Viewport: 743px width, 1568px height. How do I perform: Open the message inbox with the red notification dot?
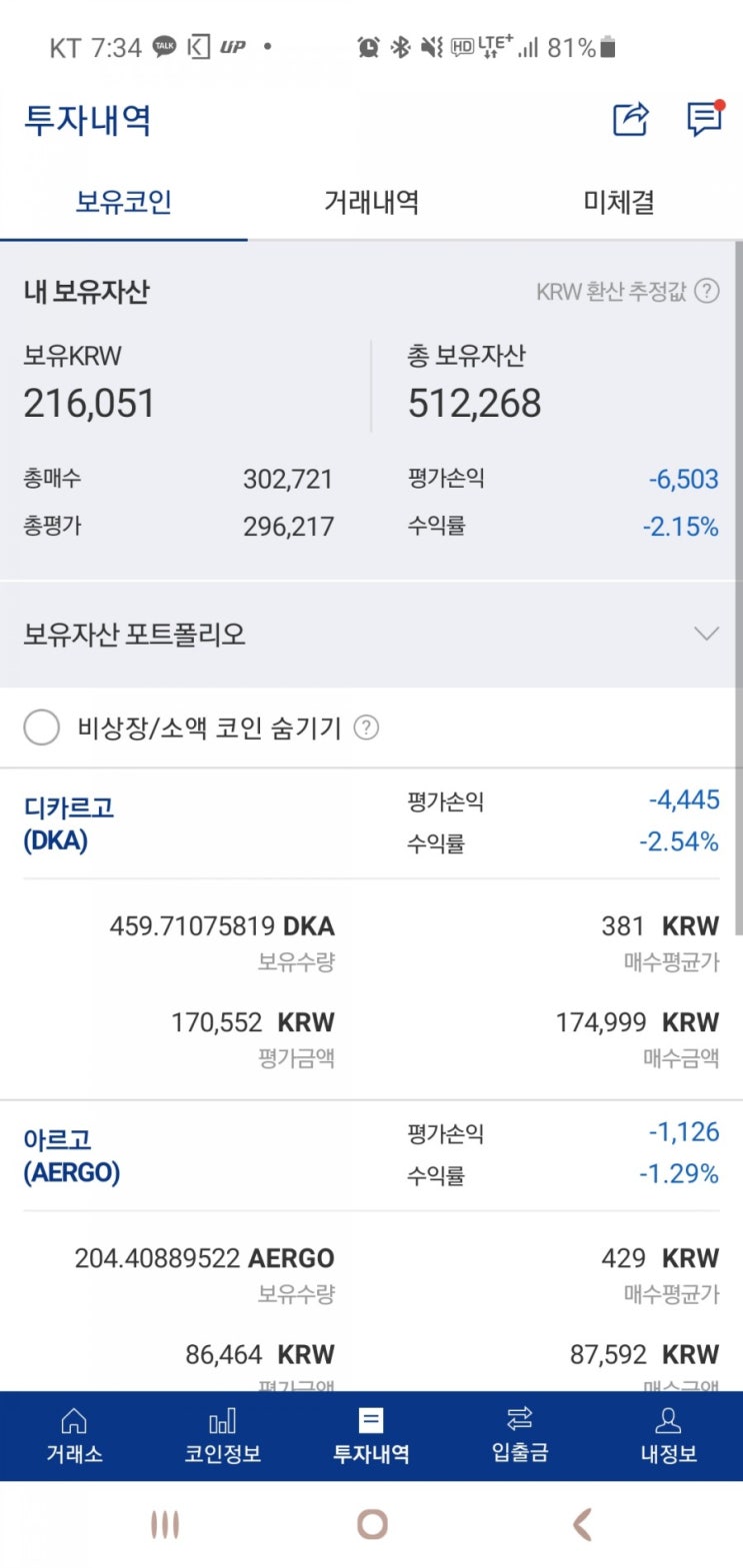coord(704,121)
